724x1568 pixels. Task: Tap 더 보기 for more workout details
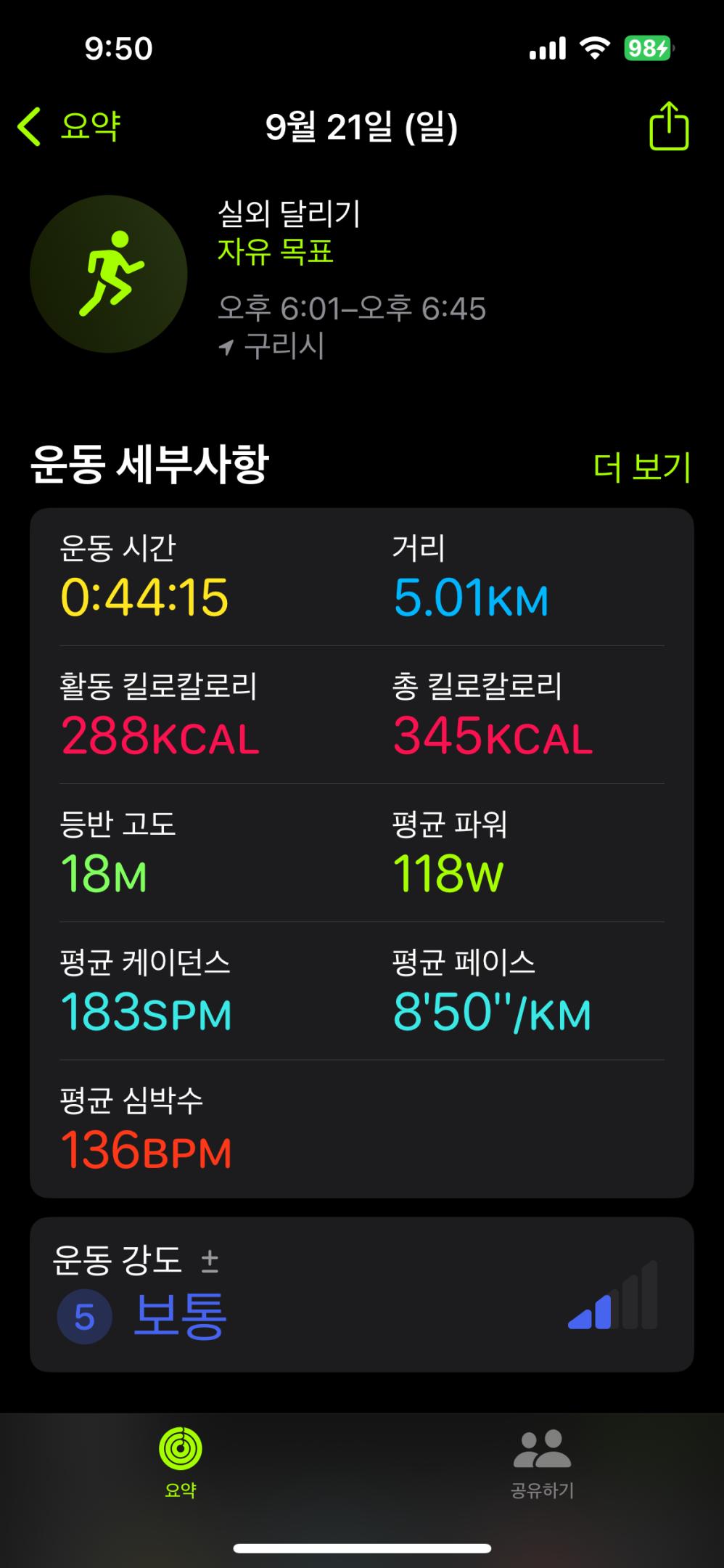click(x=641, y=467)
